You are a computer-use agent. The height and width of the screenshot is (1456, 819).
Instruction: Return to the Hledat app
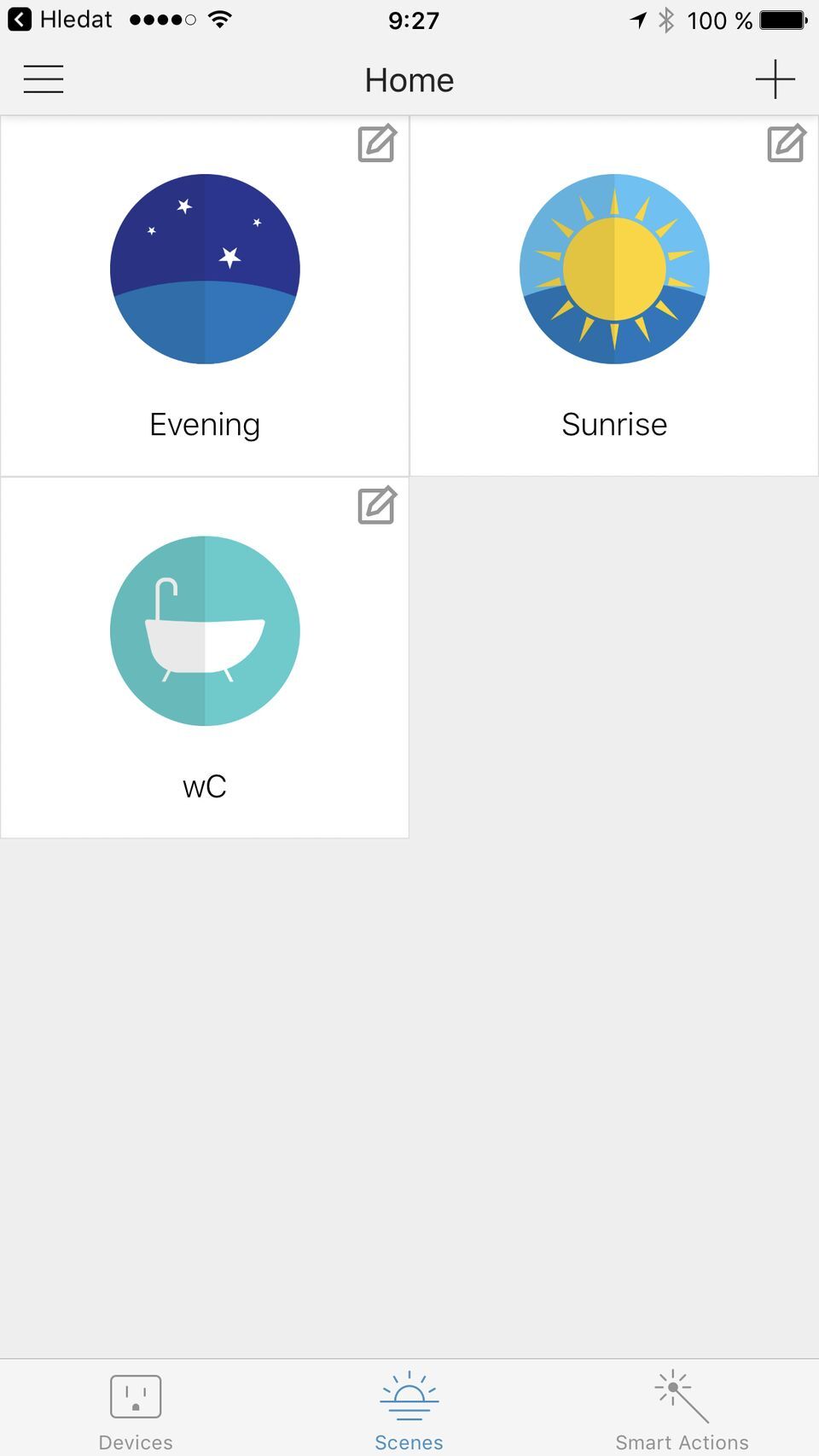[x=60, y=20]
